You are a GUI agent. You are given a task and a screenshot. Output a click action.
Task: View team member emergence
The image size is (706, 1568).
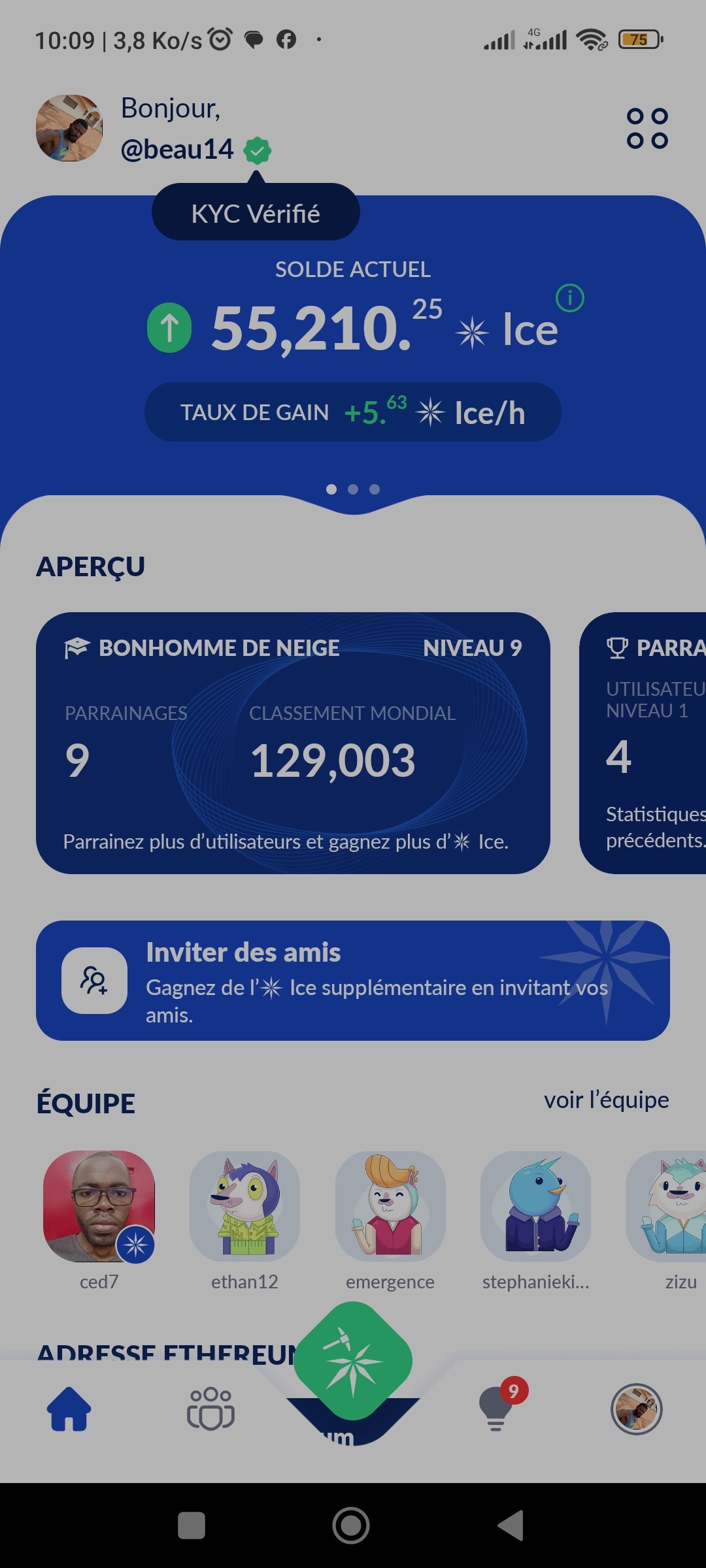390,1207
